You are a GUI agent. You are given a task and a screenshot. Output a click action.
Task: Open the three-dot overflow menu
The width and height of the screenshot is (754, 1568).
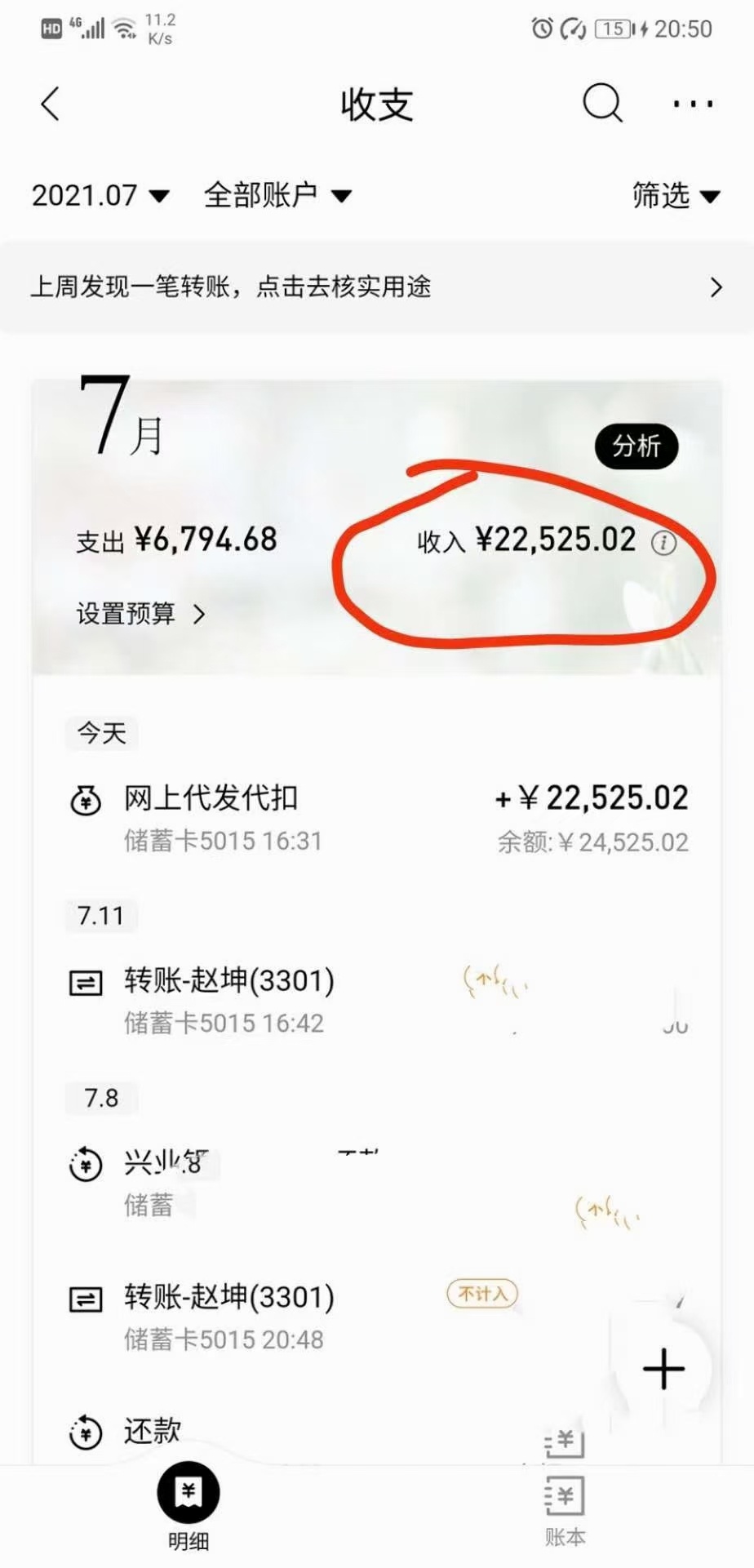click(693, 104)
